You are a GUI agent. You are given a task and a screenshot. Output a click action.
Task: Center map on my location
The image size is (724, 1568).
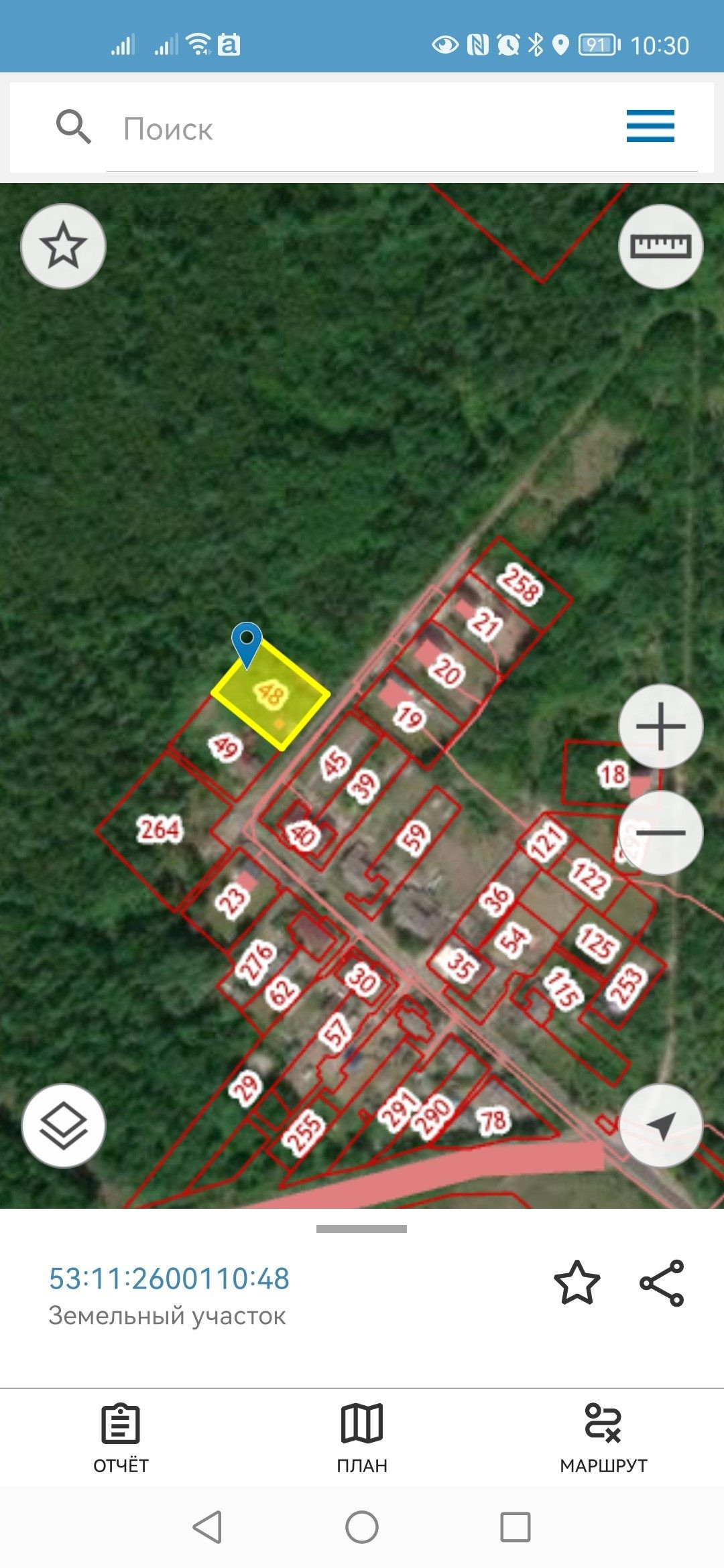[x=661, y=1126]
